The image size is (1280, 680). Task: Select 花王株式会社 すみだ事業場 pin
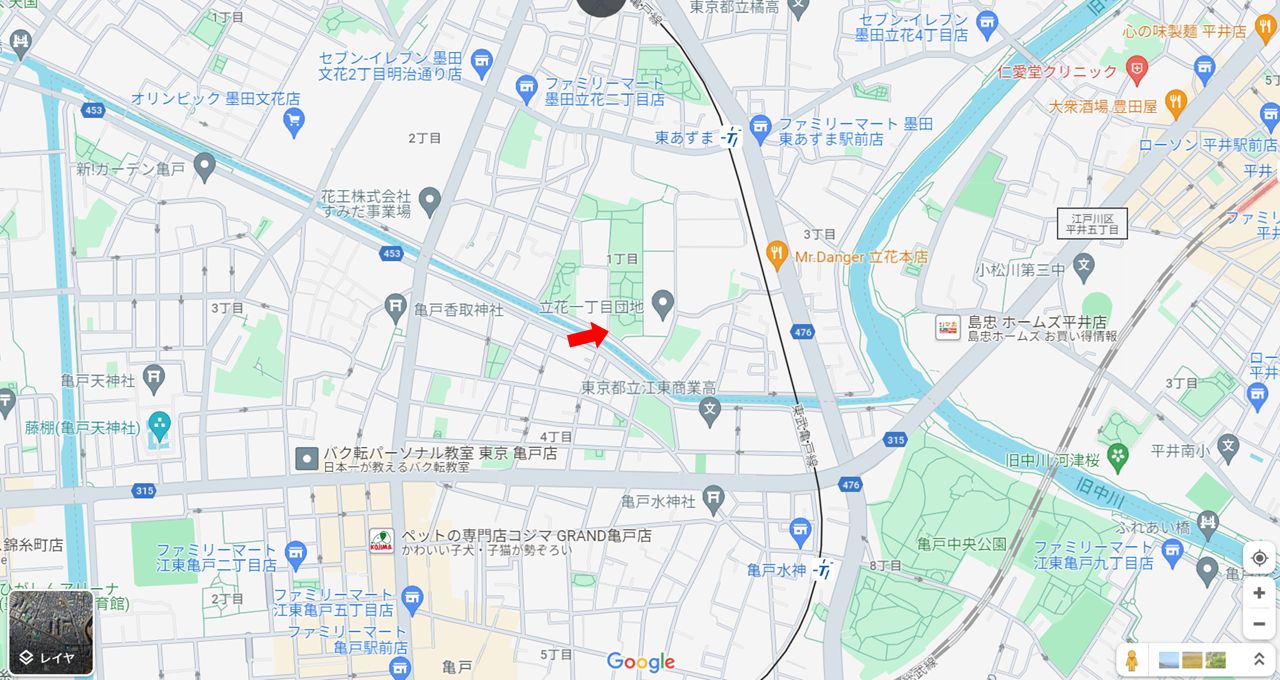430,202
